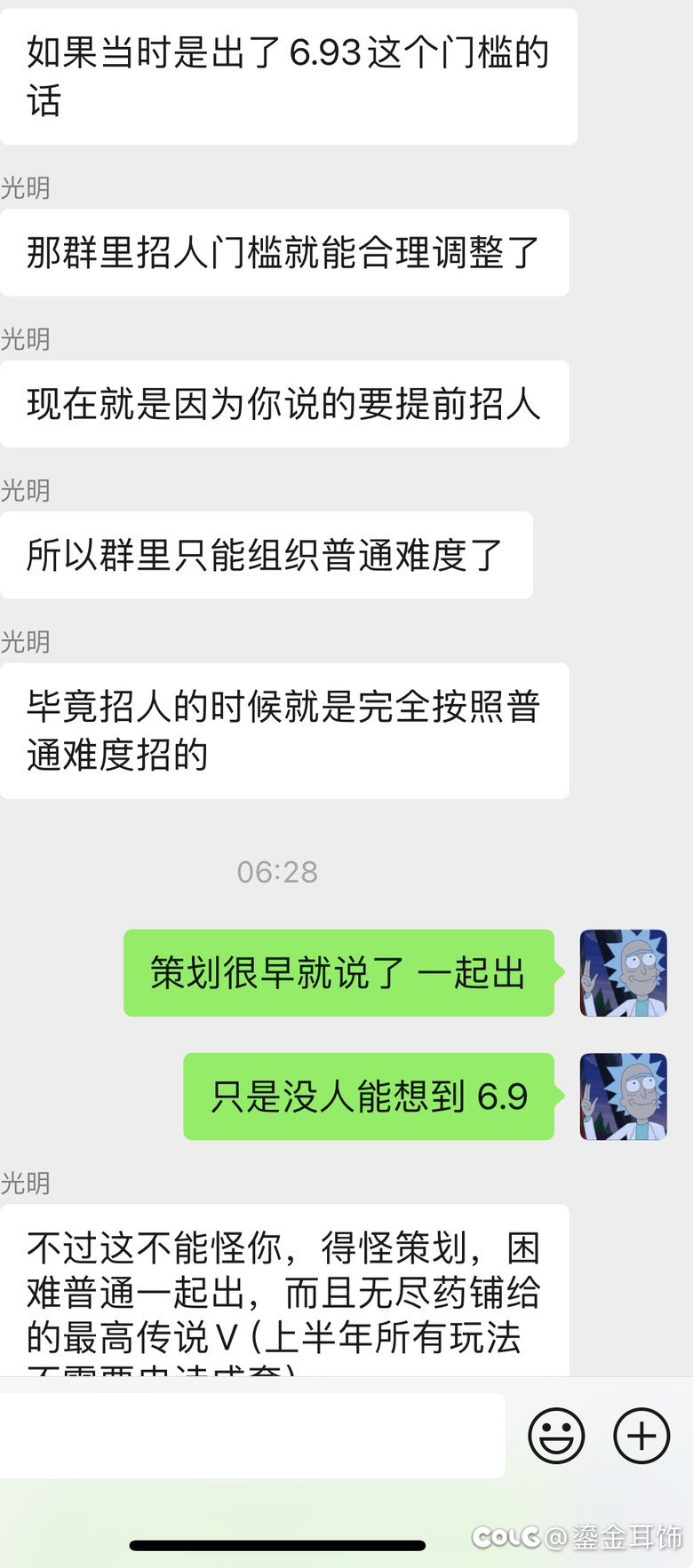693x1568 pixels.
Task: Tap the Rick avatar beside "策划很早就说了 一起出"
Action: [x=622, y=974]
